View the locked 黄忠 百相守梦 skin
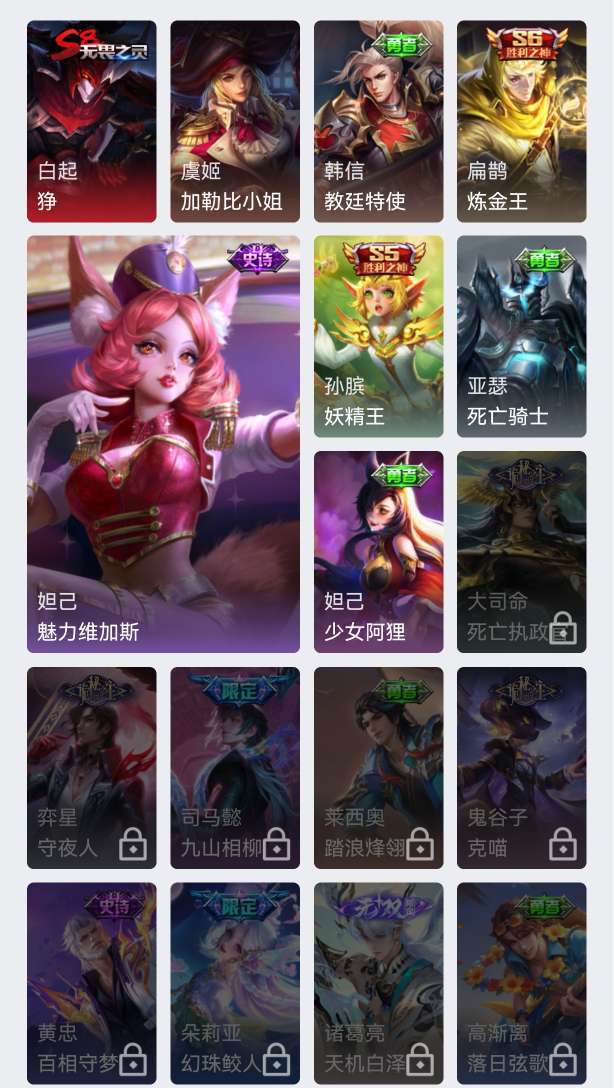The height and width of the screenshot is (1088, 614). pyautogui.click(x=92, y=983)
